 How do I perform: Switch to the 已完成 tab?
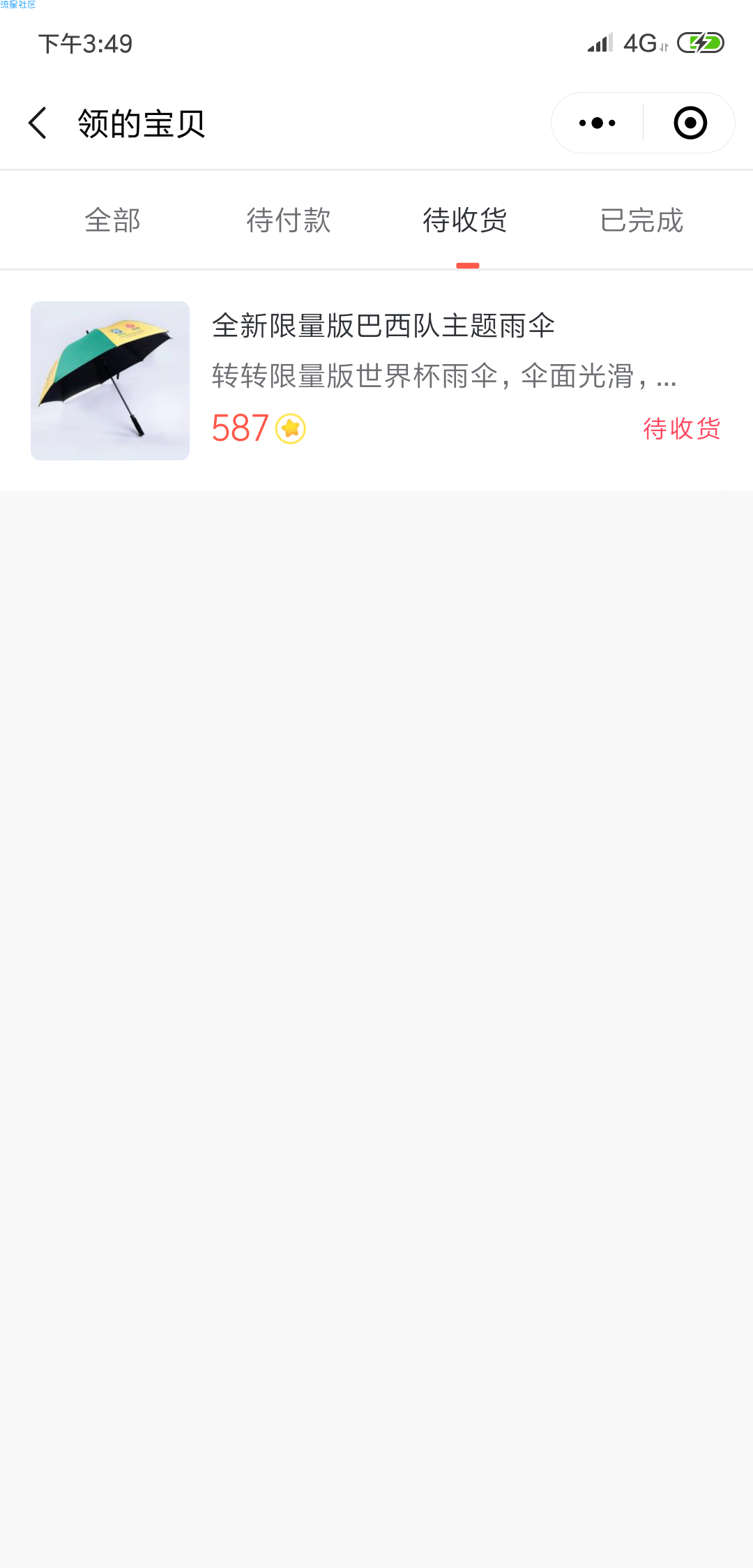click(x=641, y=220)
